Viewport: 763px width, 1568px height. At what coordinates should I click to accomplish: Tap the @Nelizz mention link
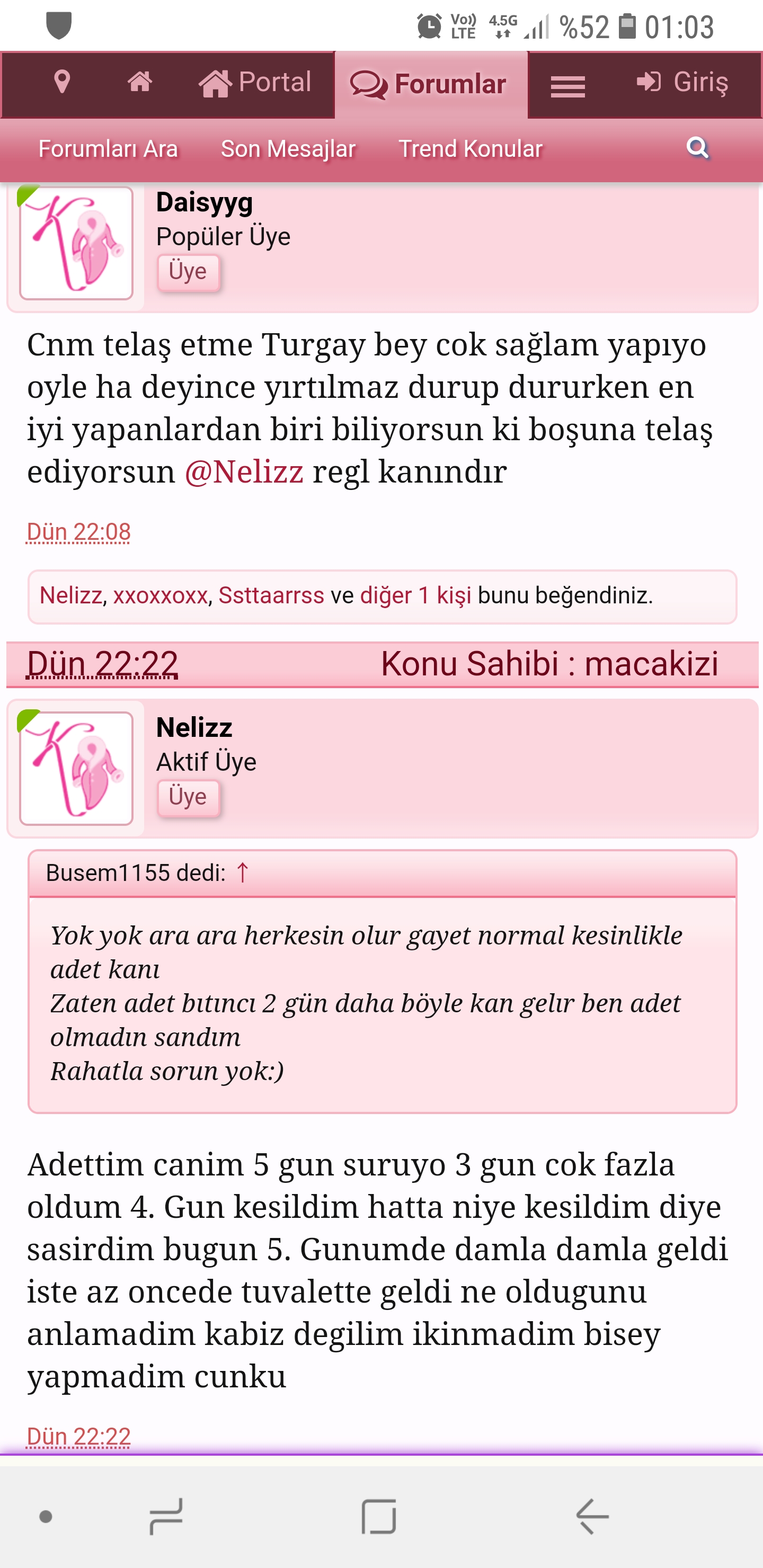click(x=244, y=472)
